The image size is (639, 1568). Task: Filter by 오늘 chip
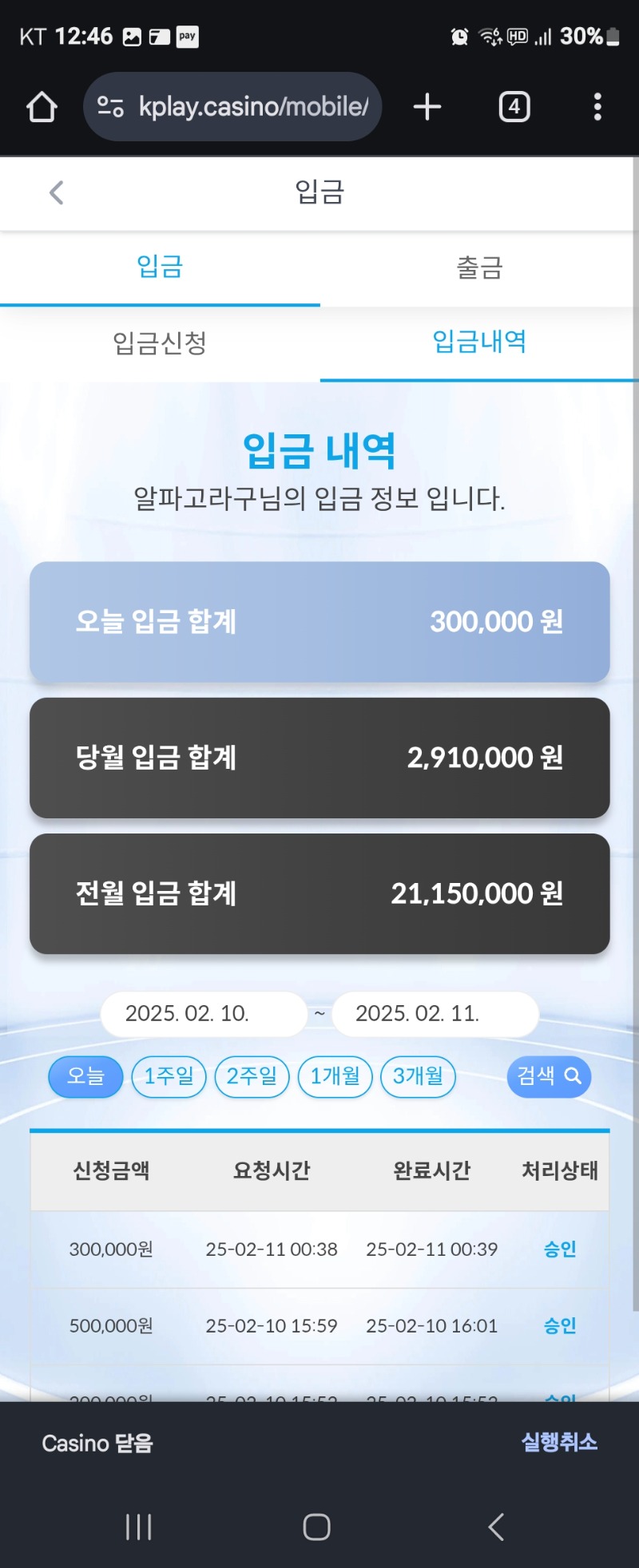[85, 1076]
